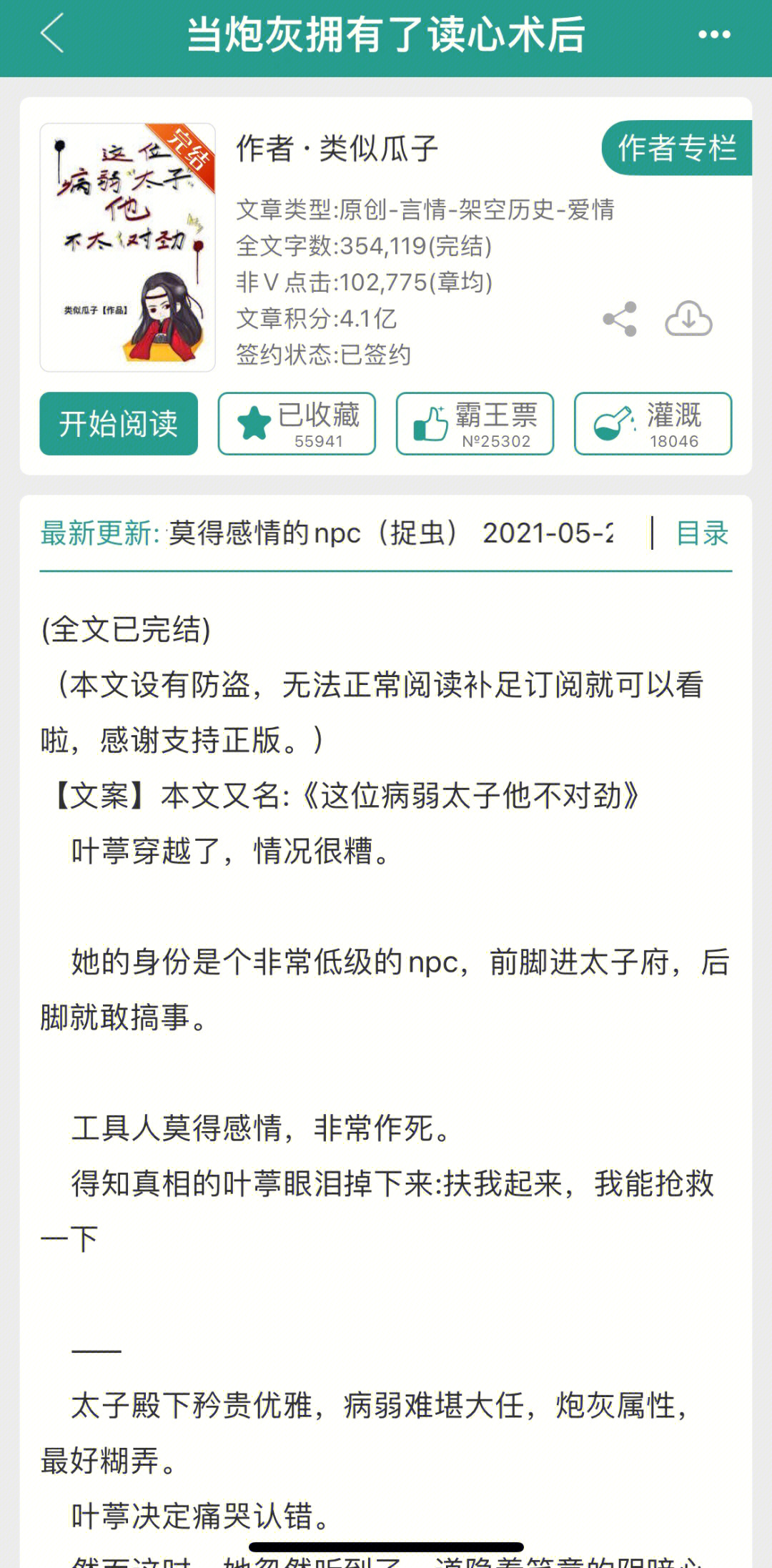
Task: Download the novel for offline reading
Action: pos(688,319)
